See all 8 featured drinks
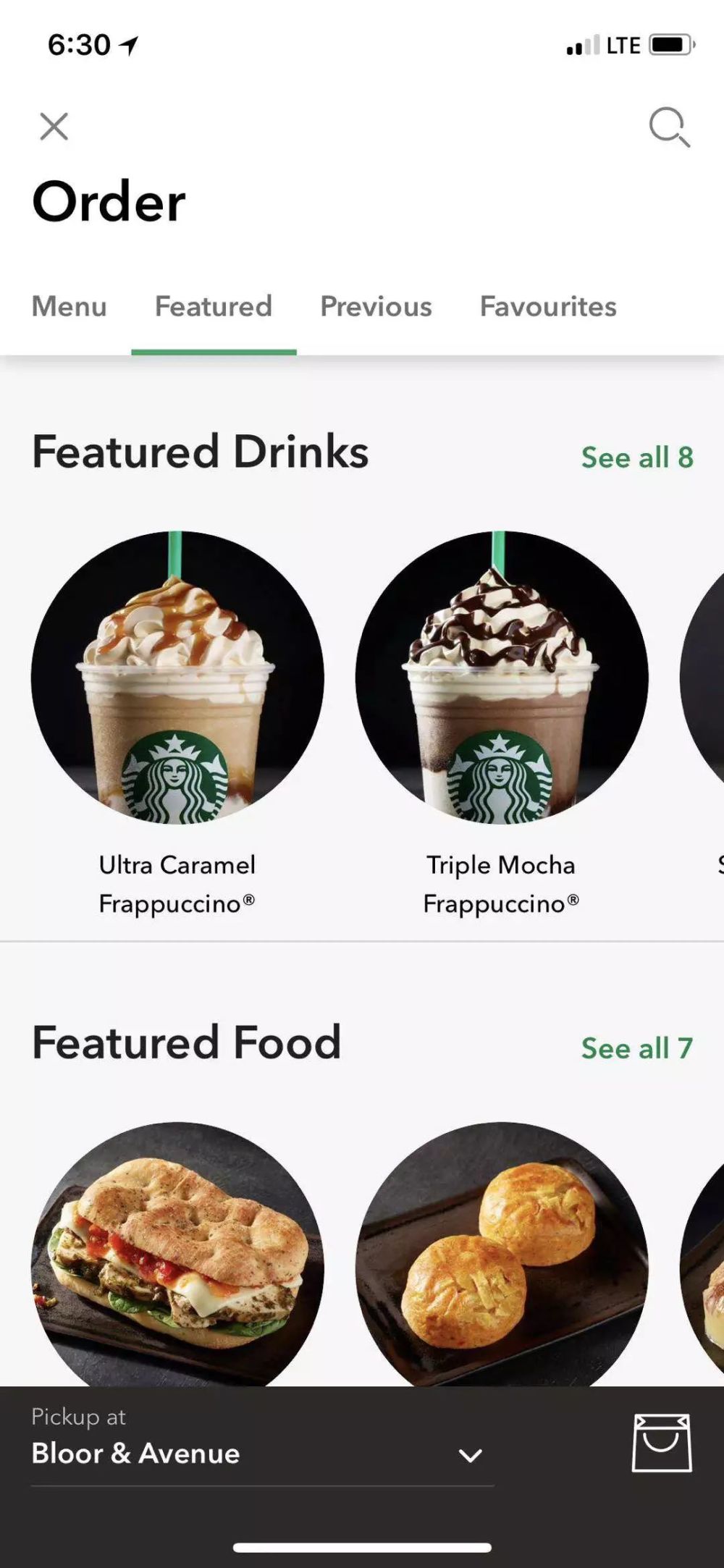This screenshot has width=724, height=1568. (636, 458)
